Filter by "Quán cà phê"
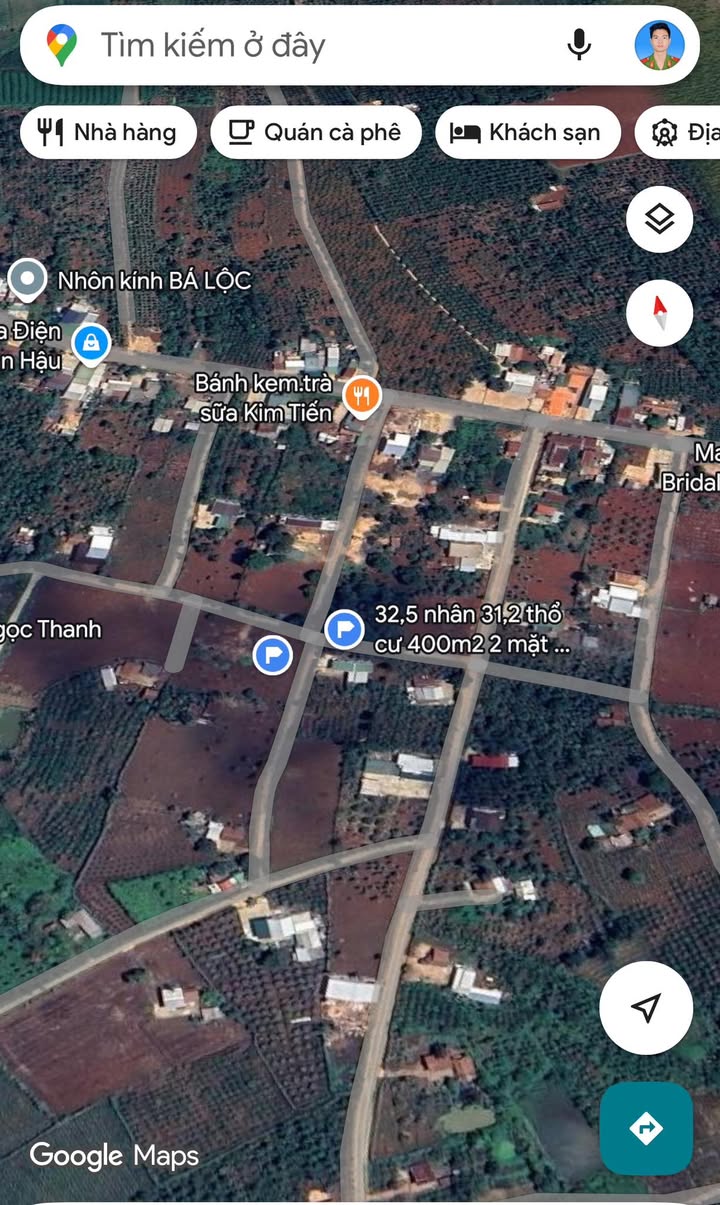 click(x=315, y=132)
